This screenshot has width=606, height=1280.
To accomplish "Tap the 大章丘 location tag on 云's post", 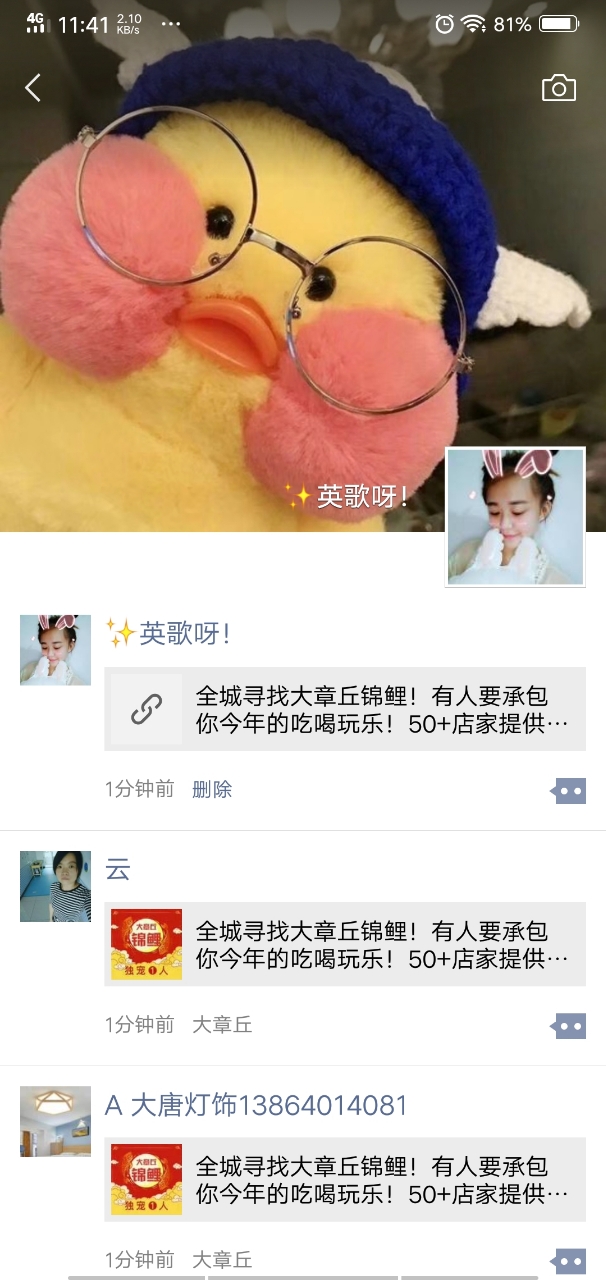I will click(222, 1024).
